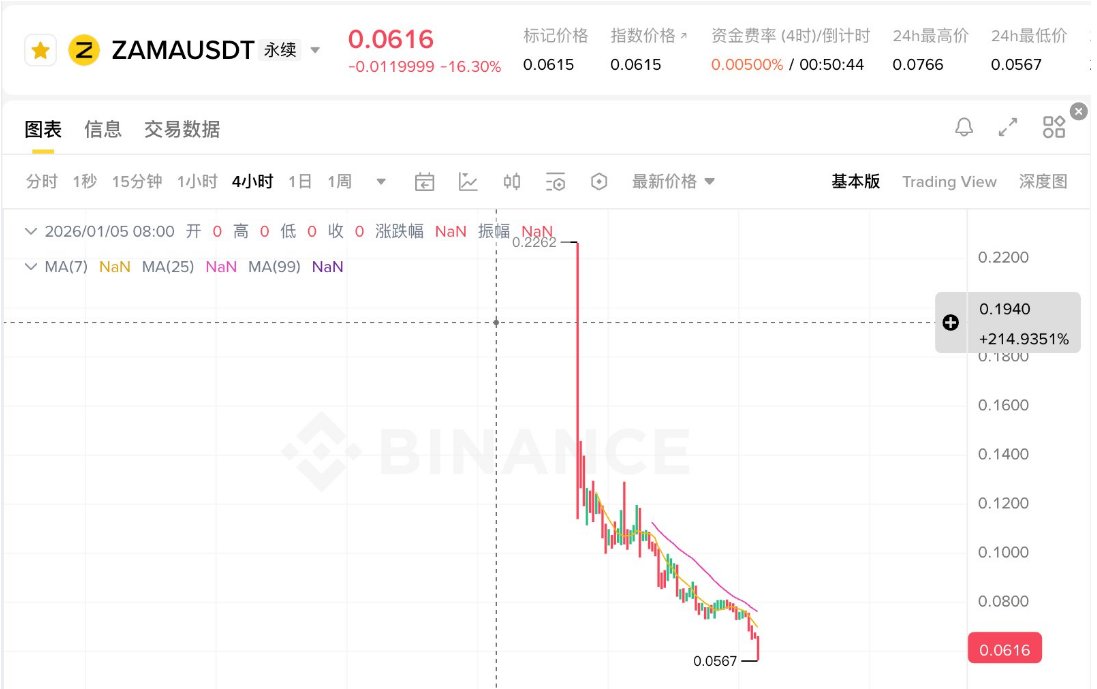Close the chart panel
Viewport: 1097px width, 689px height.
click(x=1078, y=111)
